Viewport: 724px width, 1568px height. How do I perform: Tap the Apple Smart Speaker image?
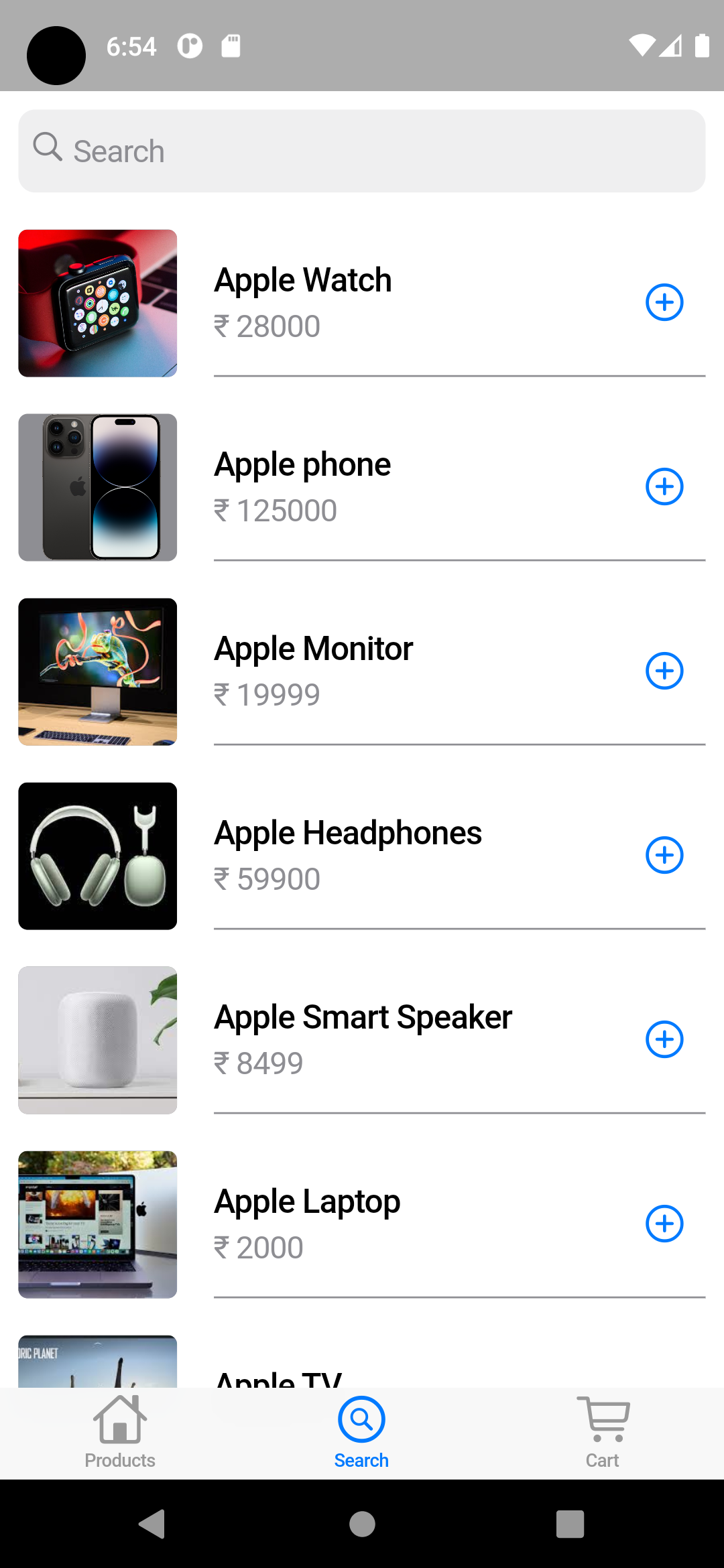[97, 1039]
